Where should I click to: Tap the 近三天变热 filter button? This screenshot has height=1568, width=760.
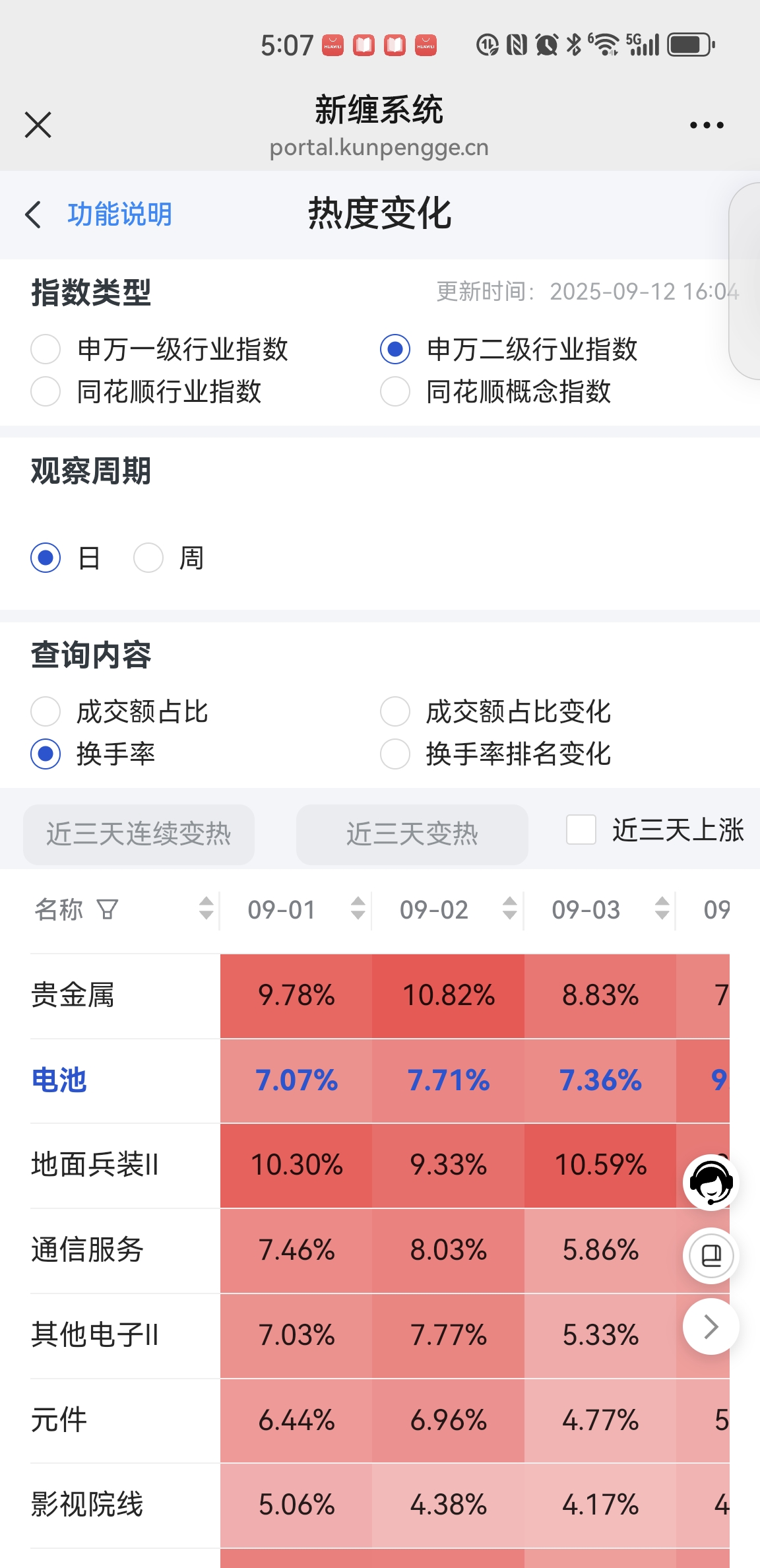point(412,834)
